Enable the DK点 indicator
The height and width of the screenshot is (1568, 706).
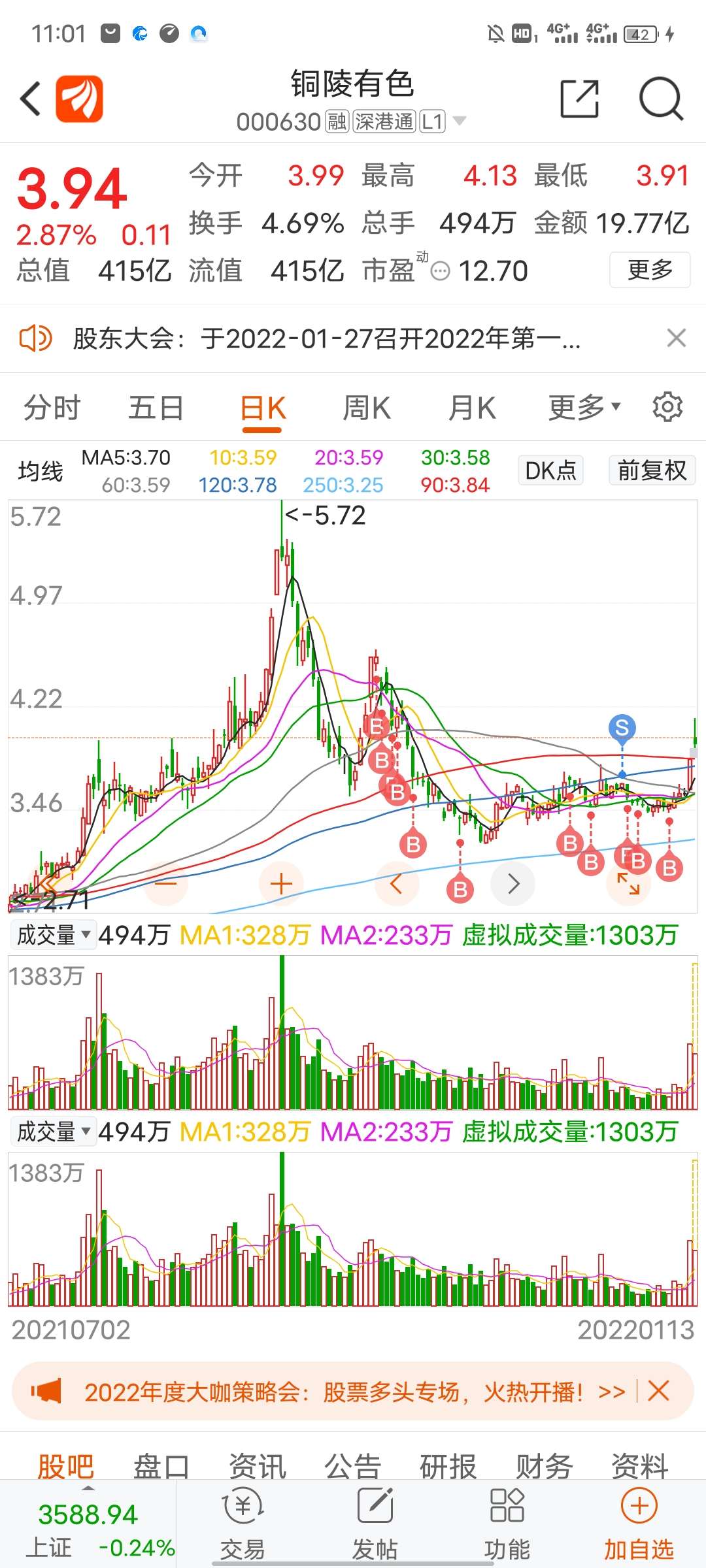550,470
